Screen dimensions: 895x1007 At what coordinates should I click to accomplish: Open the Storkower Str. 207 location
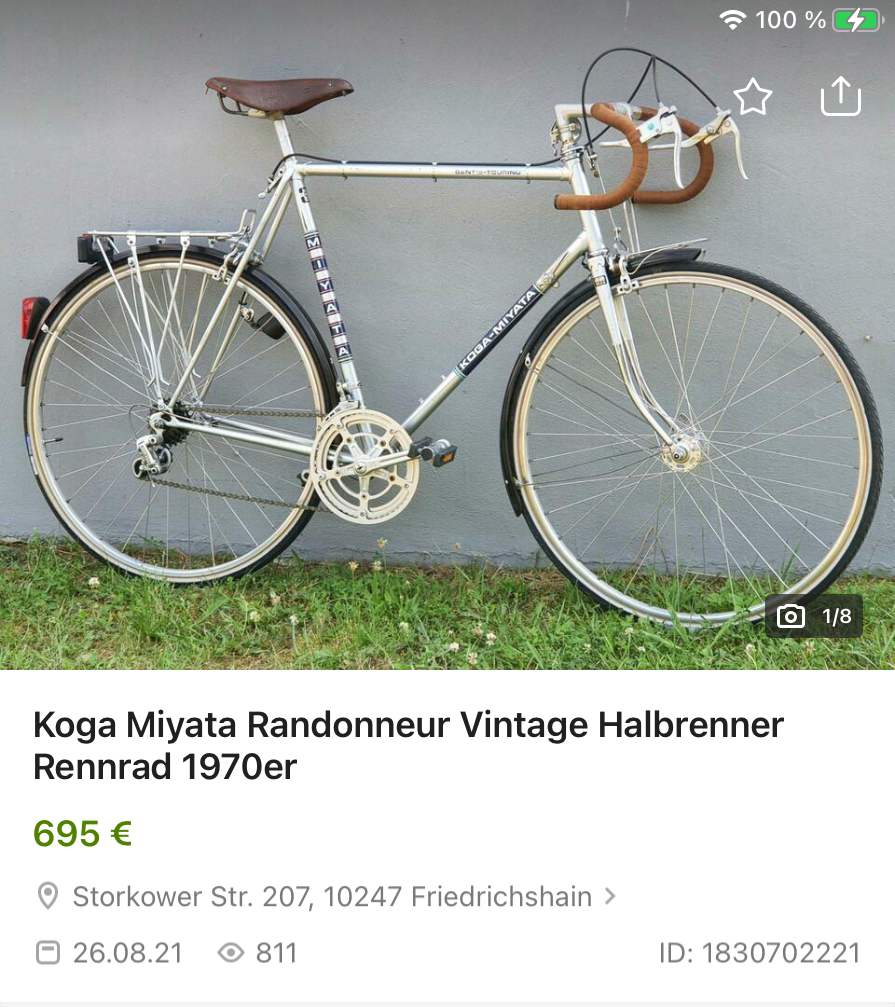tap(332, 896)
